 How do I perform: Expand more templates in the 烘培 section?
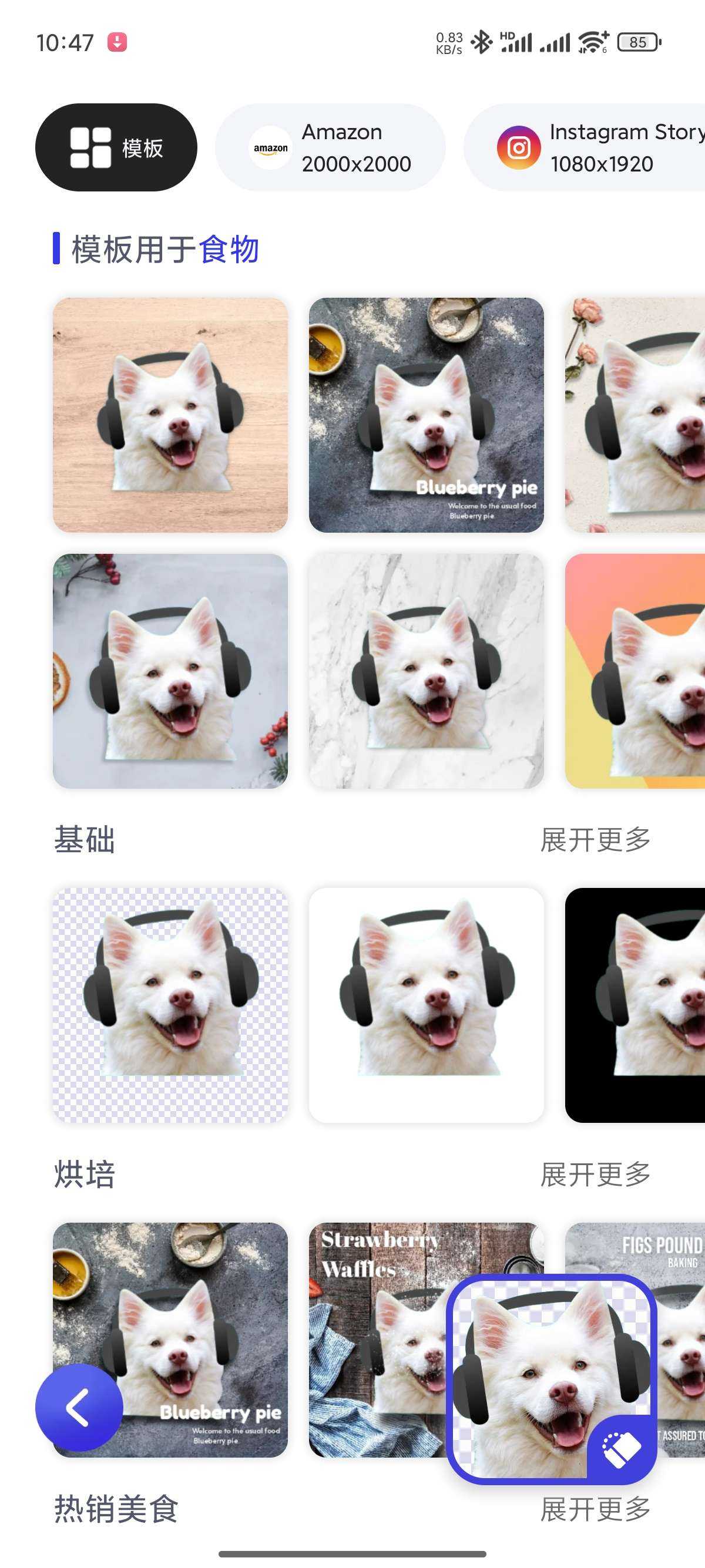click(x=595, y=1174)
